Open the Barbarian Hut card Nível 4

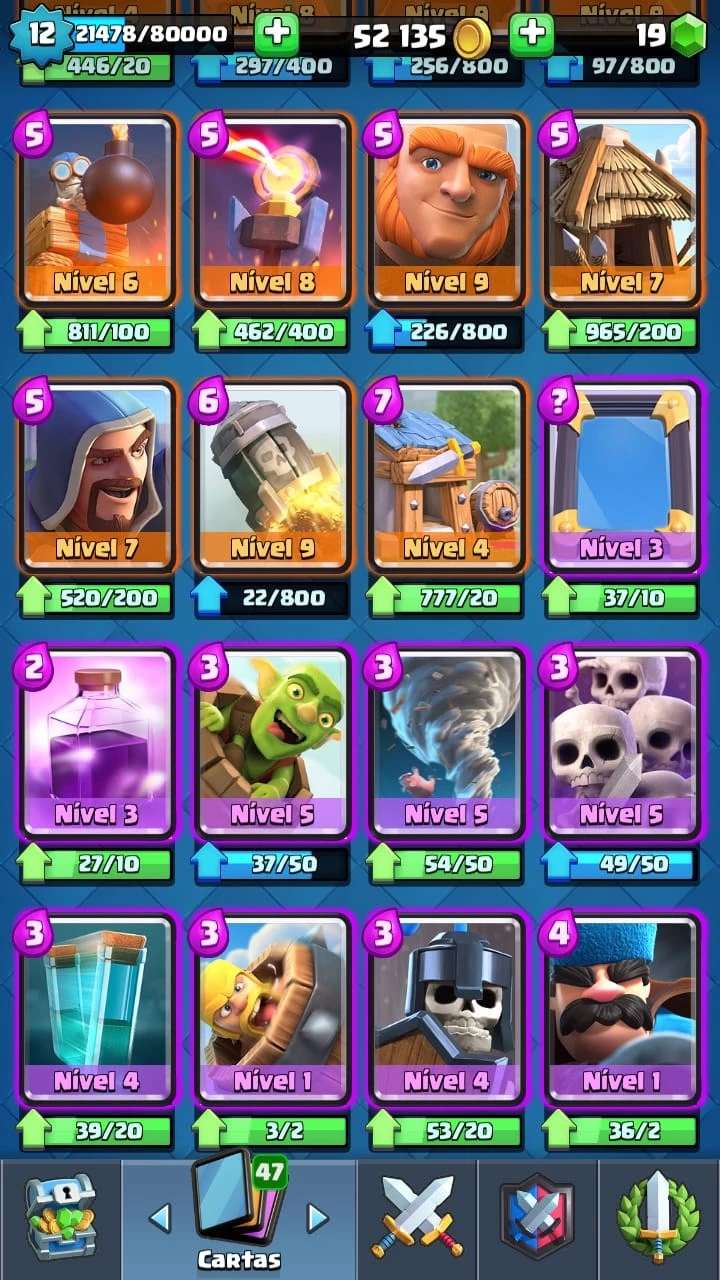click(447, 477)
